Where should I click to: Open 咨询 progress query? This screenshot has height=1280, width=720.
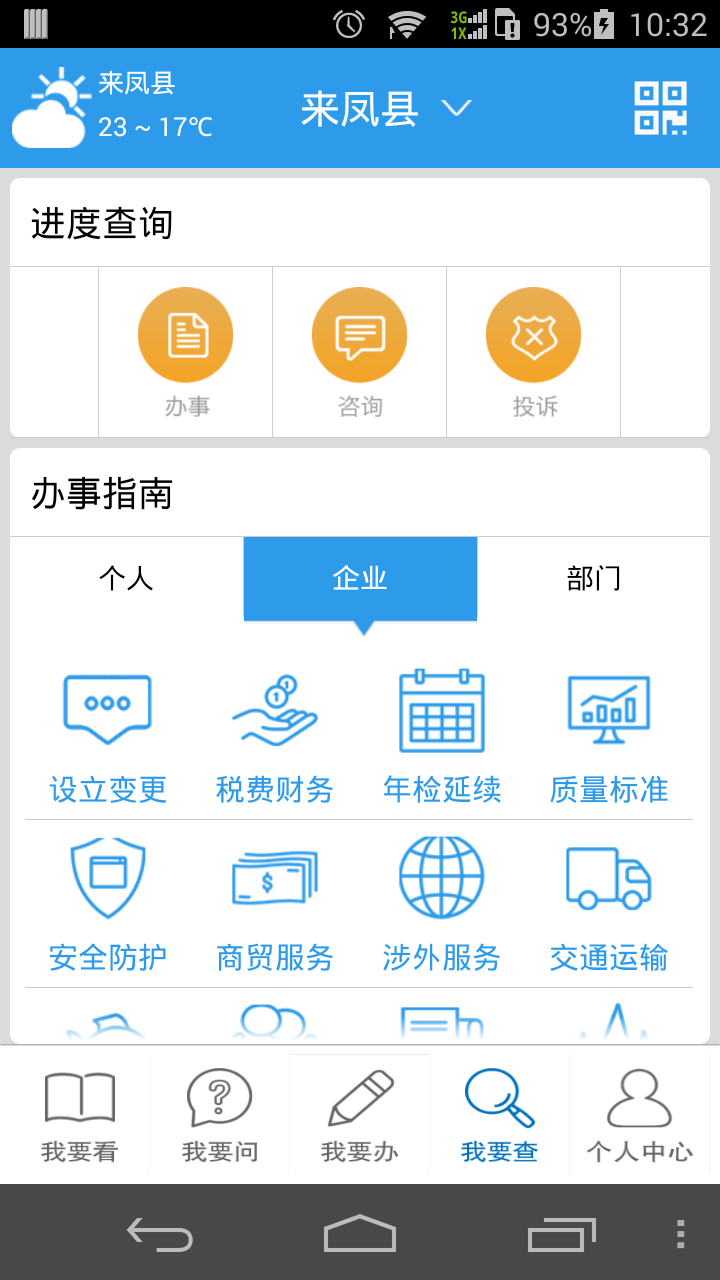pos(360,352)
